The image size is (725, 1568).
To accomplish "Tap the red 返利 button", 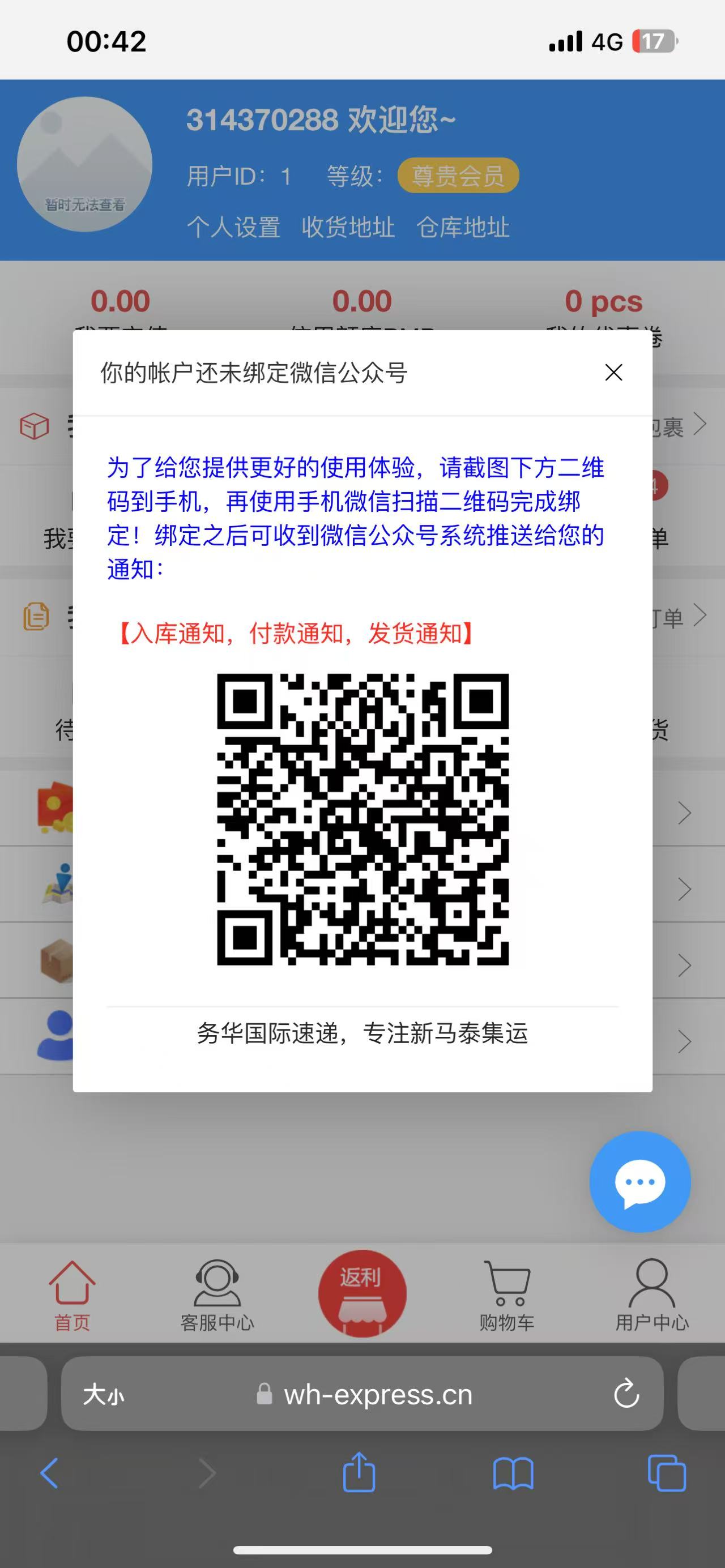I will point(362,1293).
